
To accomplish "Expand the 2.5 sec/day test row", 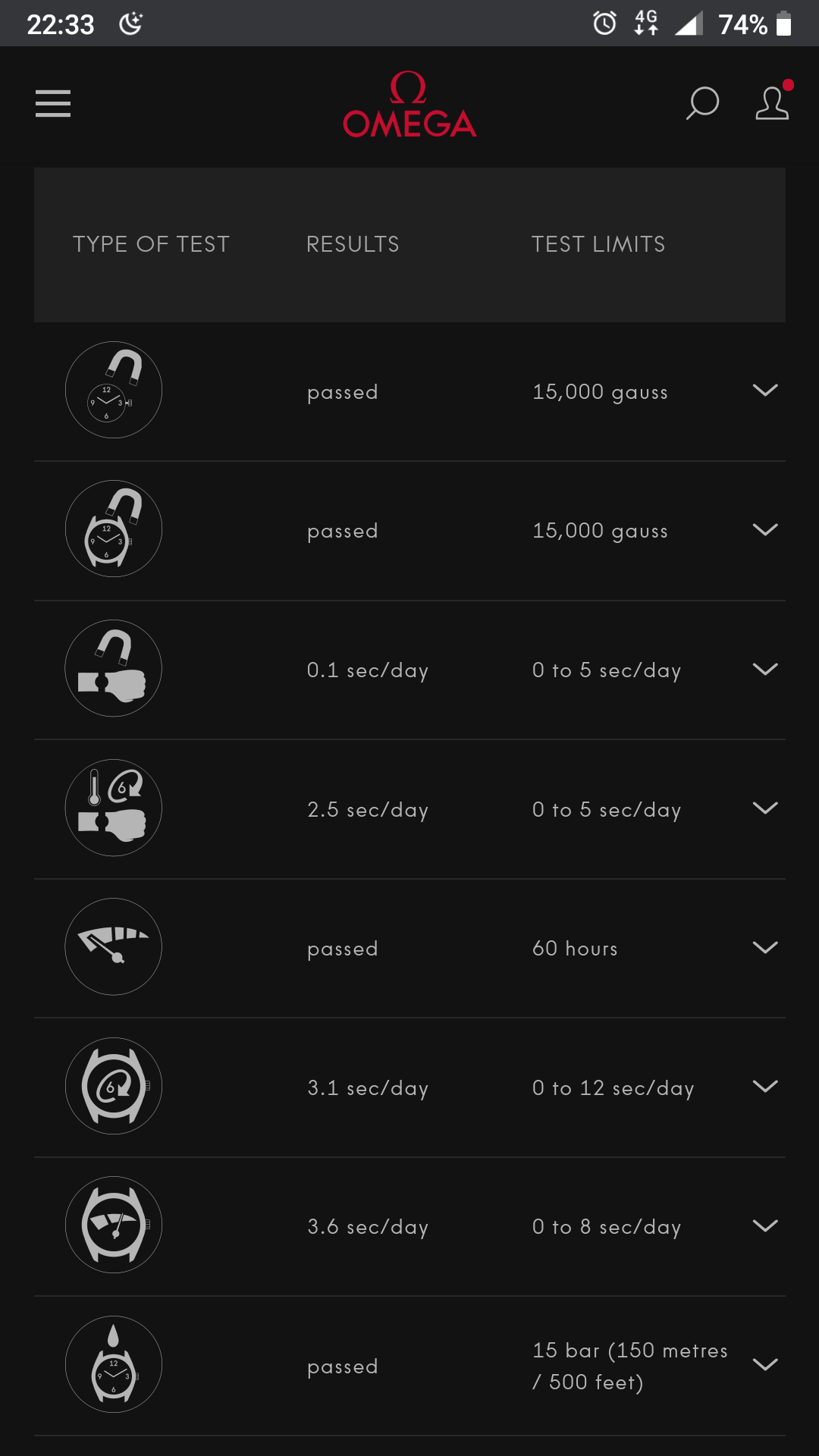I will point(765,808).
